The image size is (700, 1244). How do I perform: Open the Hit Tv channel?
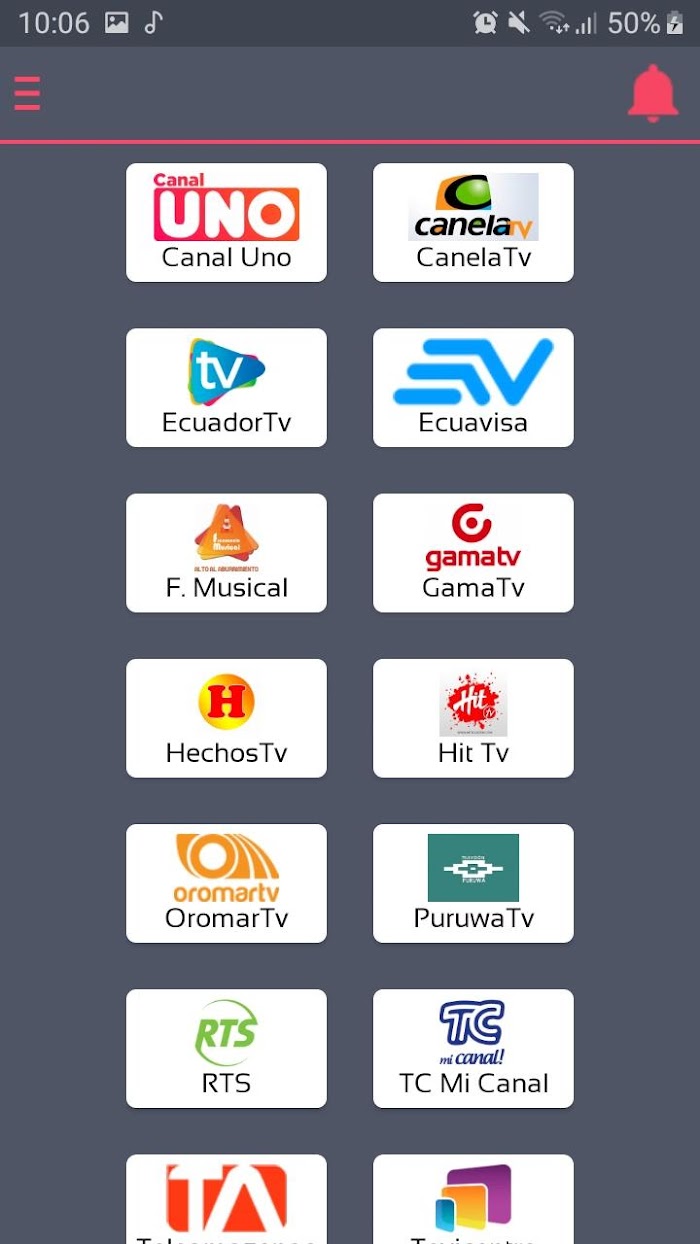473,718
